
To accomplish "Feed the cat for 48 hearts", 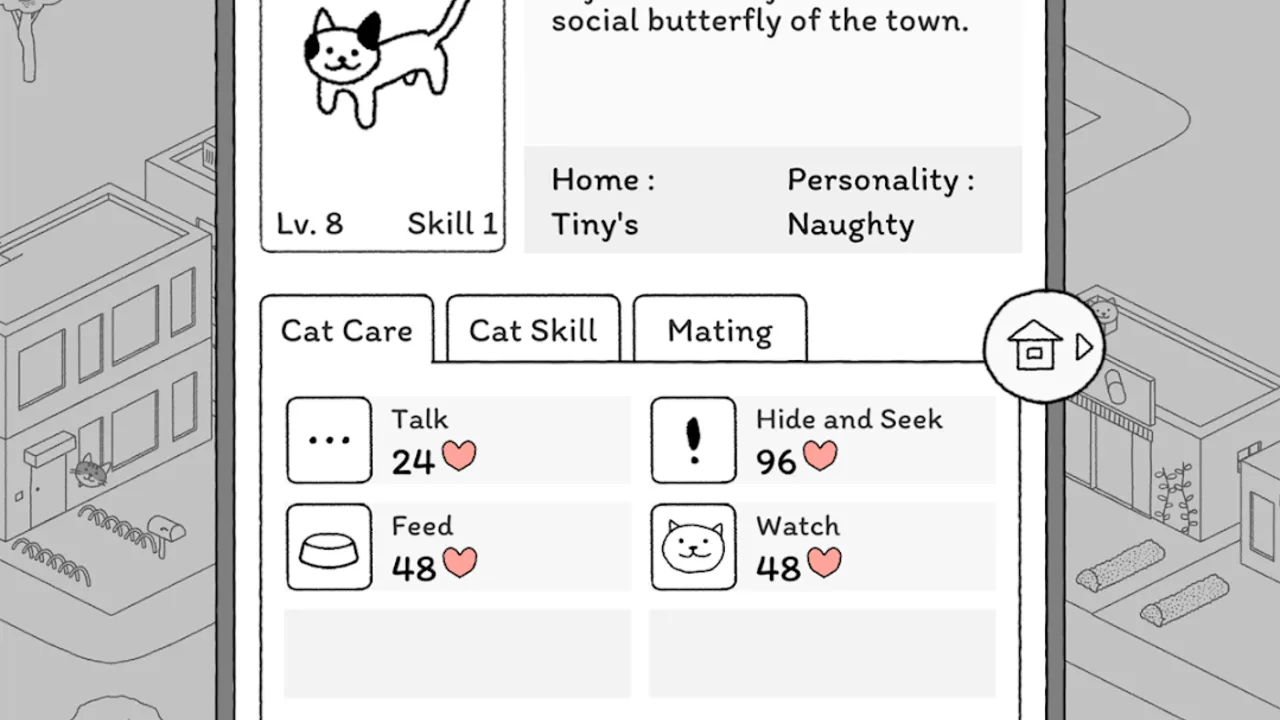I will (x=458, y=546).
